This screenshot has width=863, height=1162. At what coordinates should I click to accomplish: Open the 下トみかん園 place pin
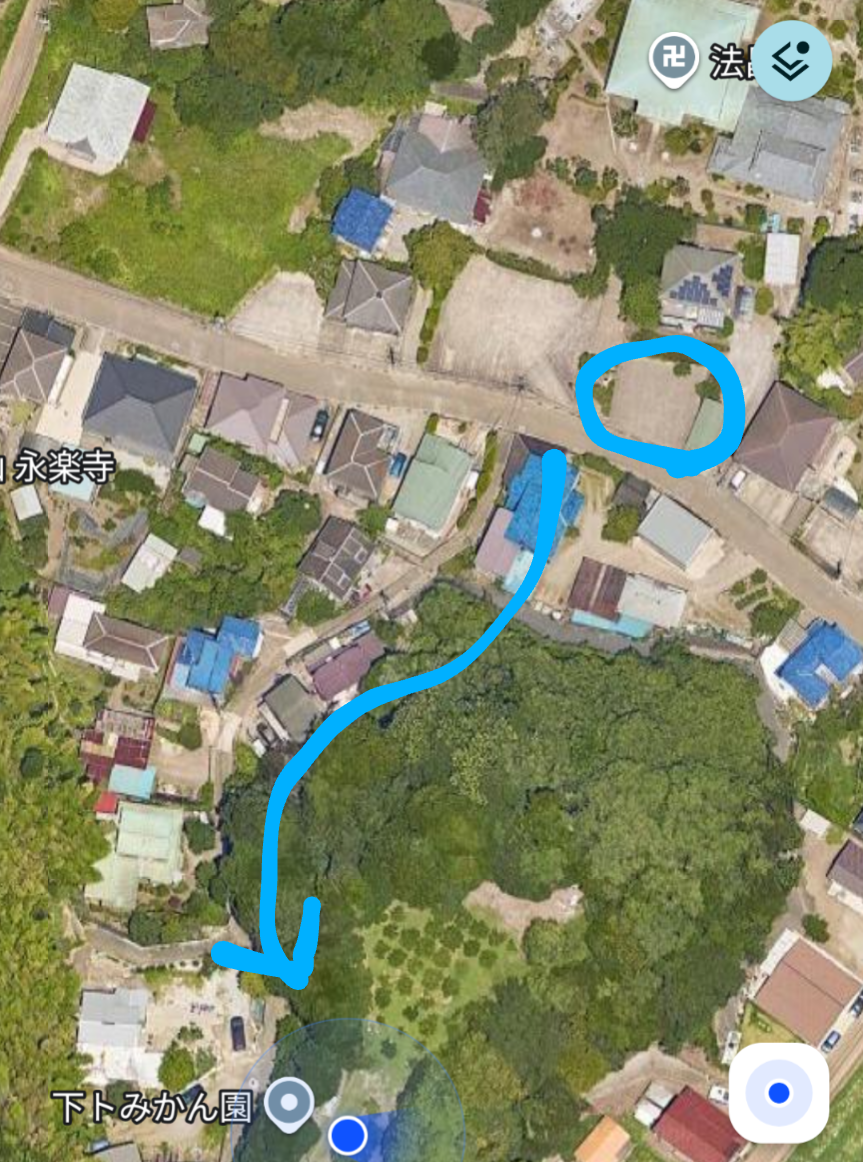pyautogui.click(x=289, y=1104)
